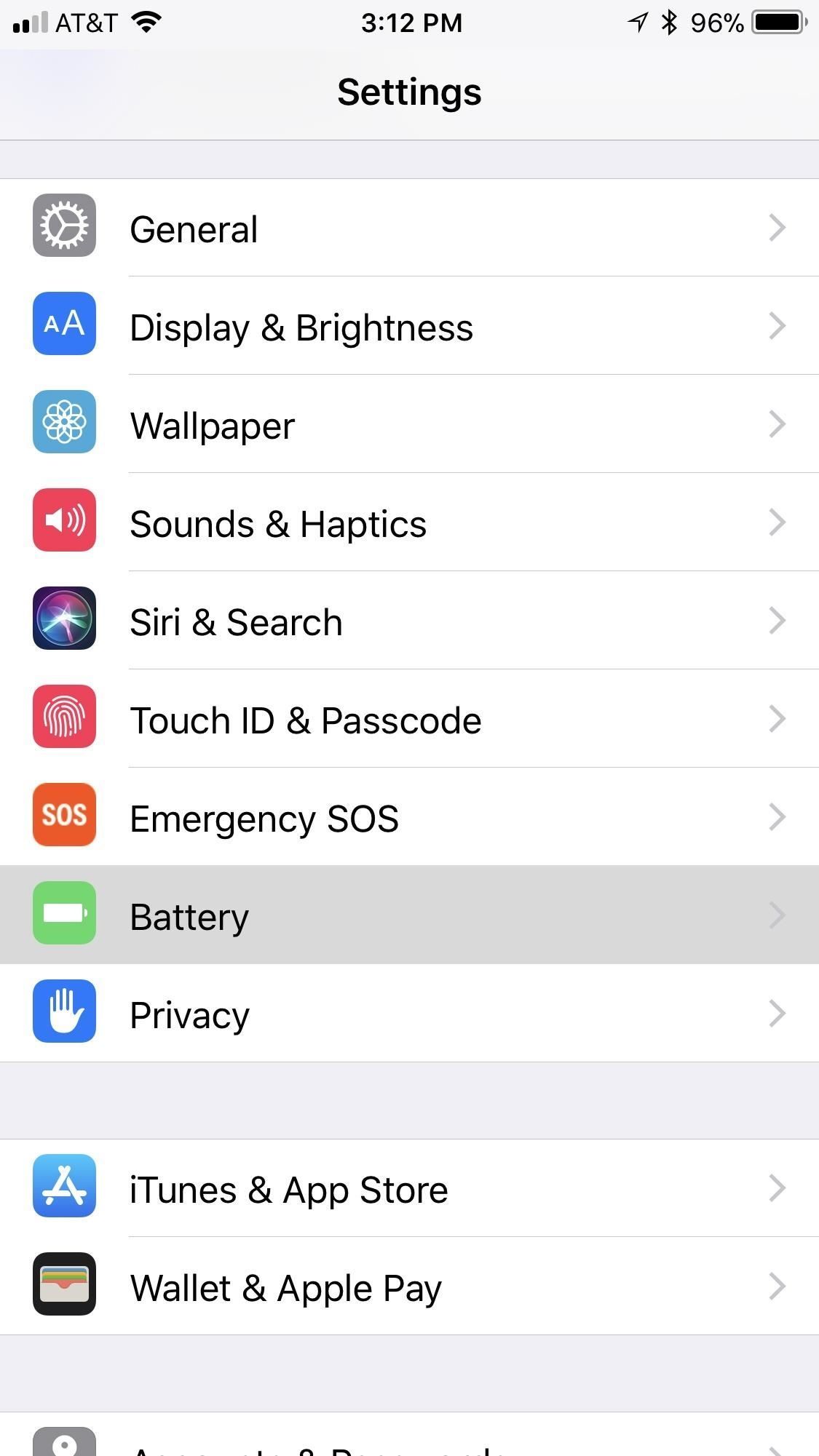Select the Emergency SOS icon

[64, 816]
